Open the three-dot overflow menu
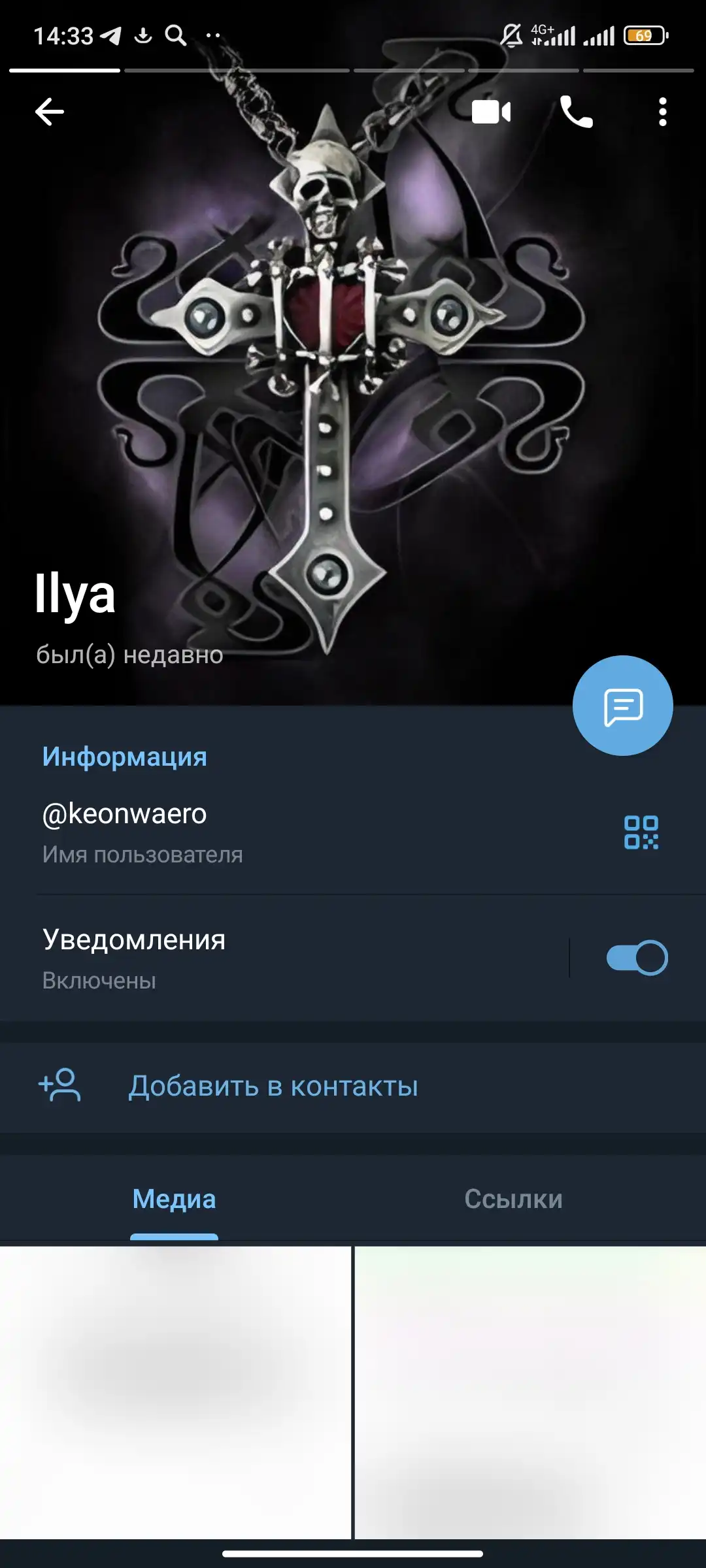The height and width of the screenshot is (1568, 706). coord(662,112)
